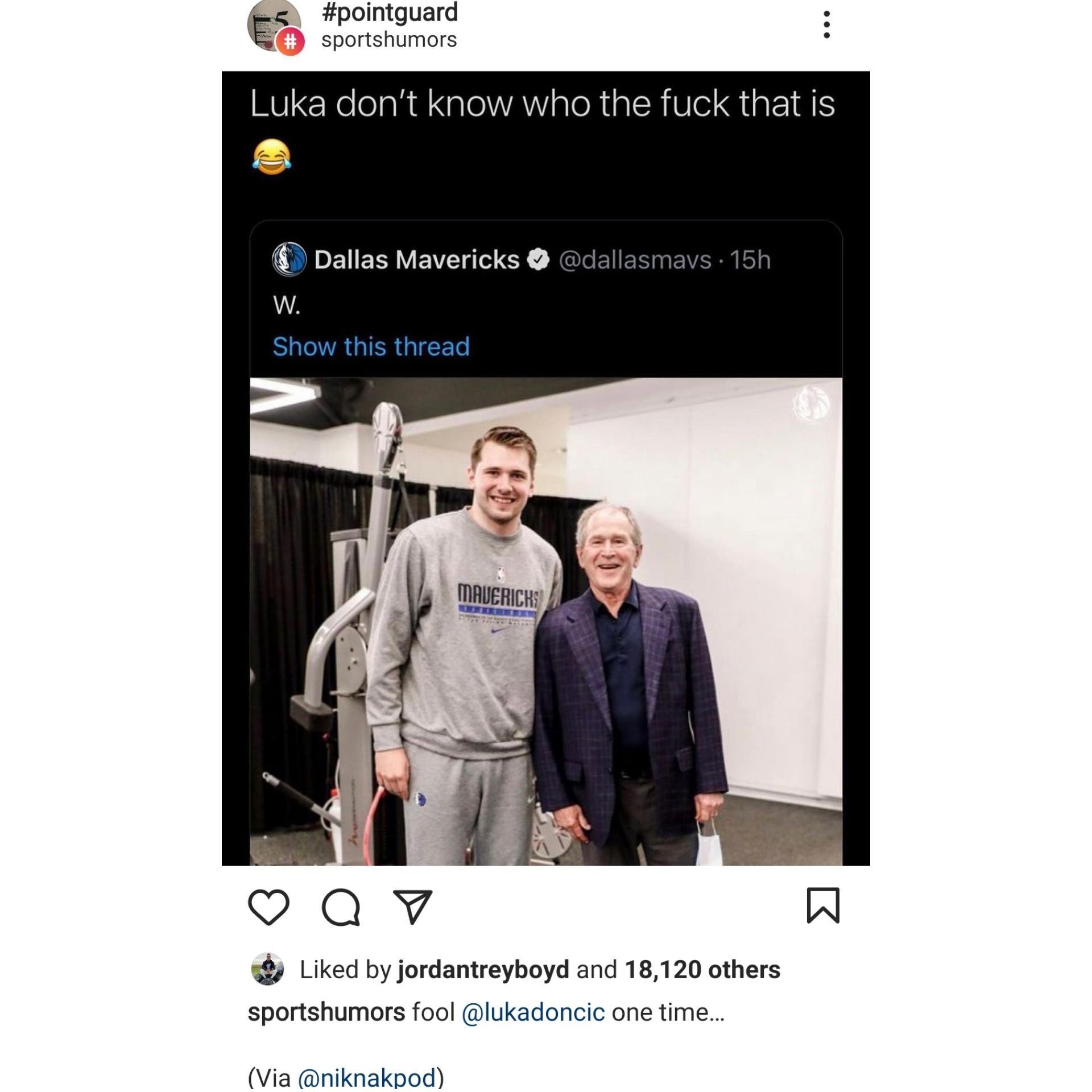Open jordantreyboyd's profile
This screenshot has height=1092, width=1092.
click(483, 970)
